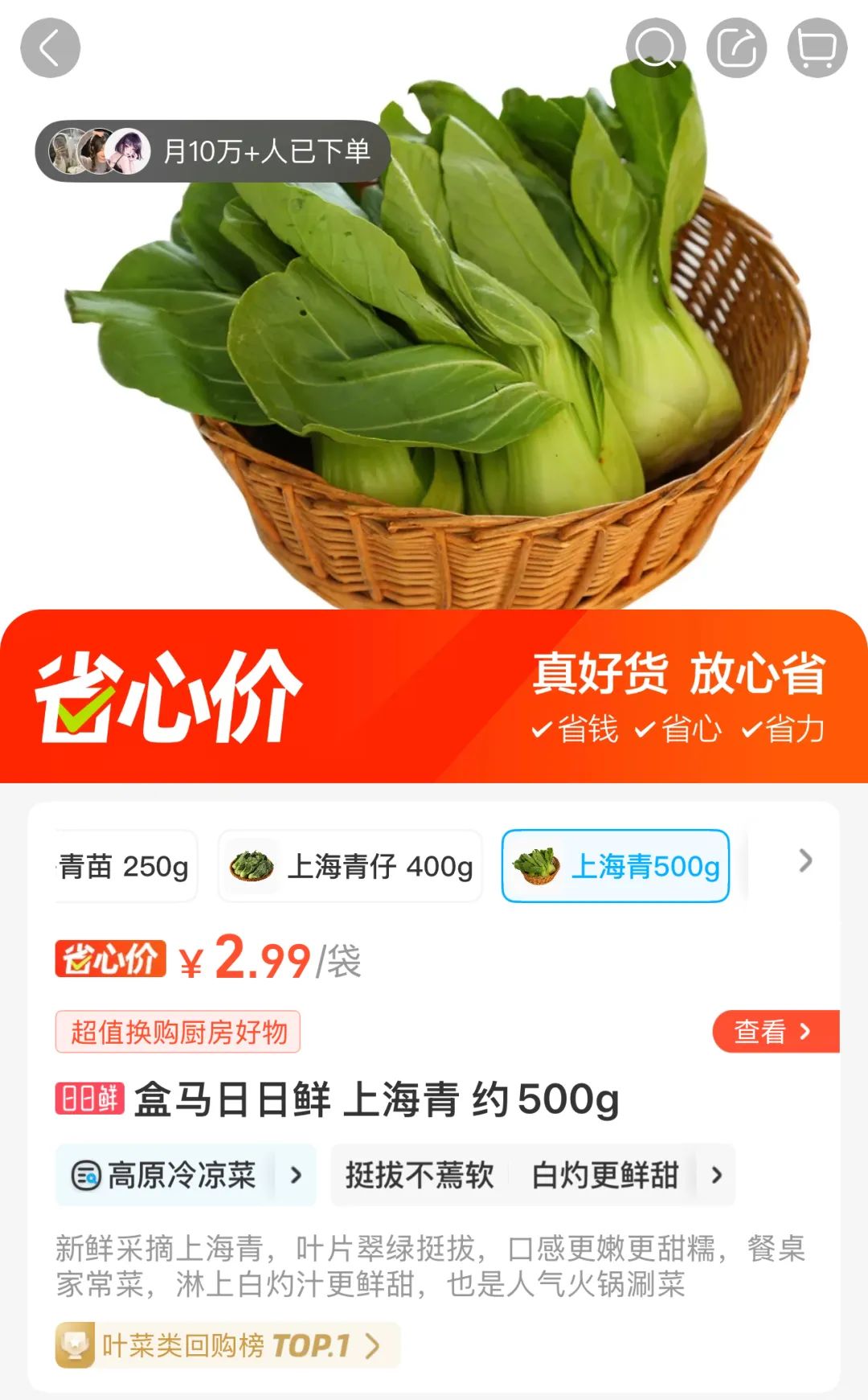The image size is (868, 1400).
Task: Tap 查看 for 超值换购厨房好物
Action: pos(775,1032)
